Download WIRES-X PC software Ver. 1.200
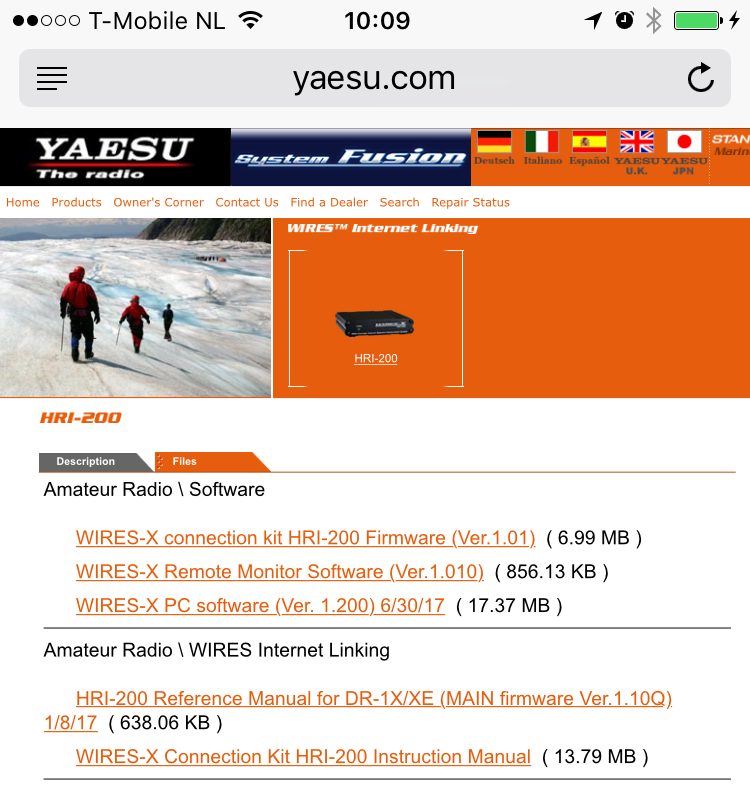This screenshot has height=790, width=750. [260, 606]
